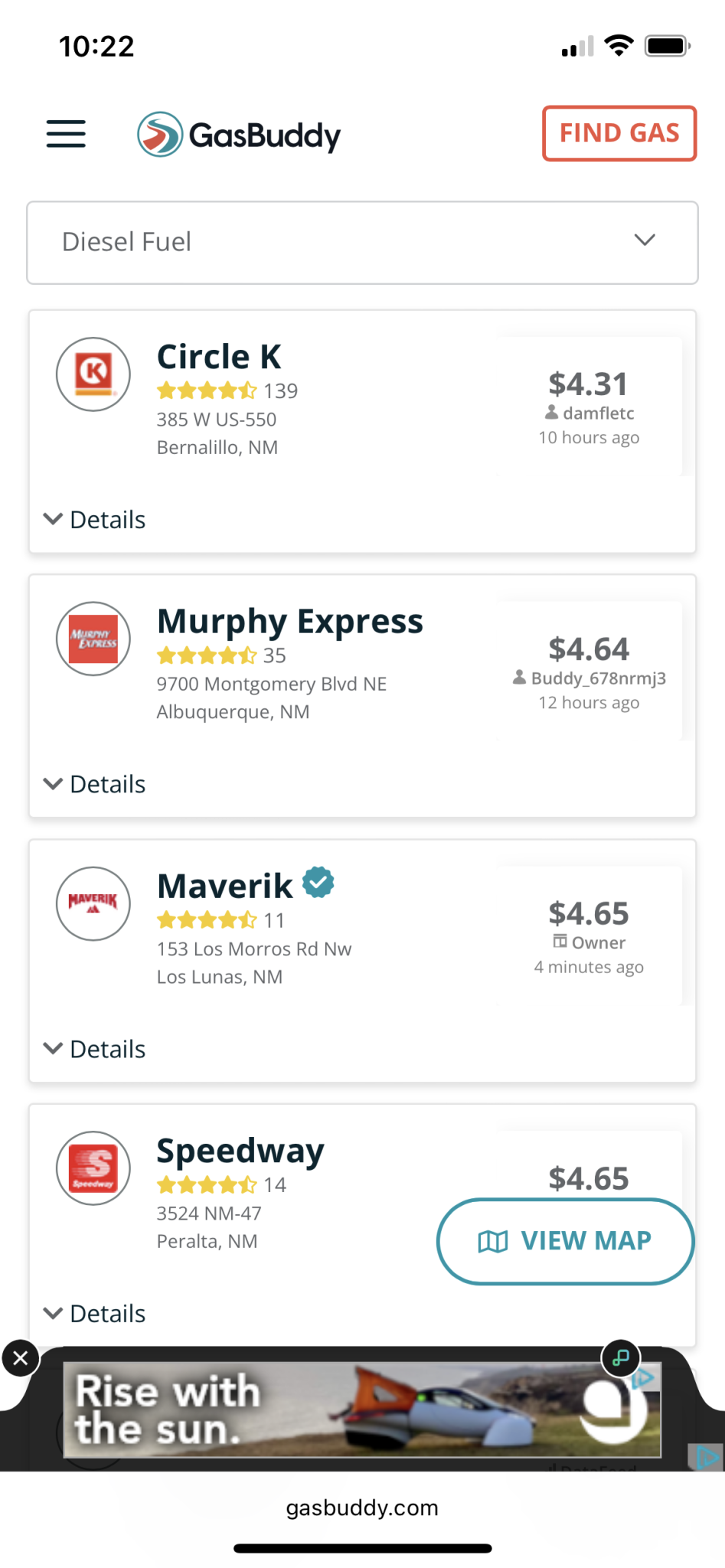This screenshot has height=1568, width=725.
Task: Open the Rise with the sun ad
Action: click(x=361, y=1410)
